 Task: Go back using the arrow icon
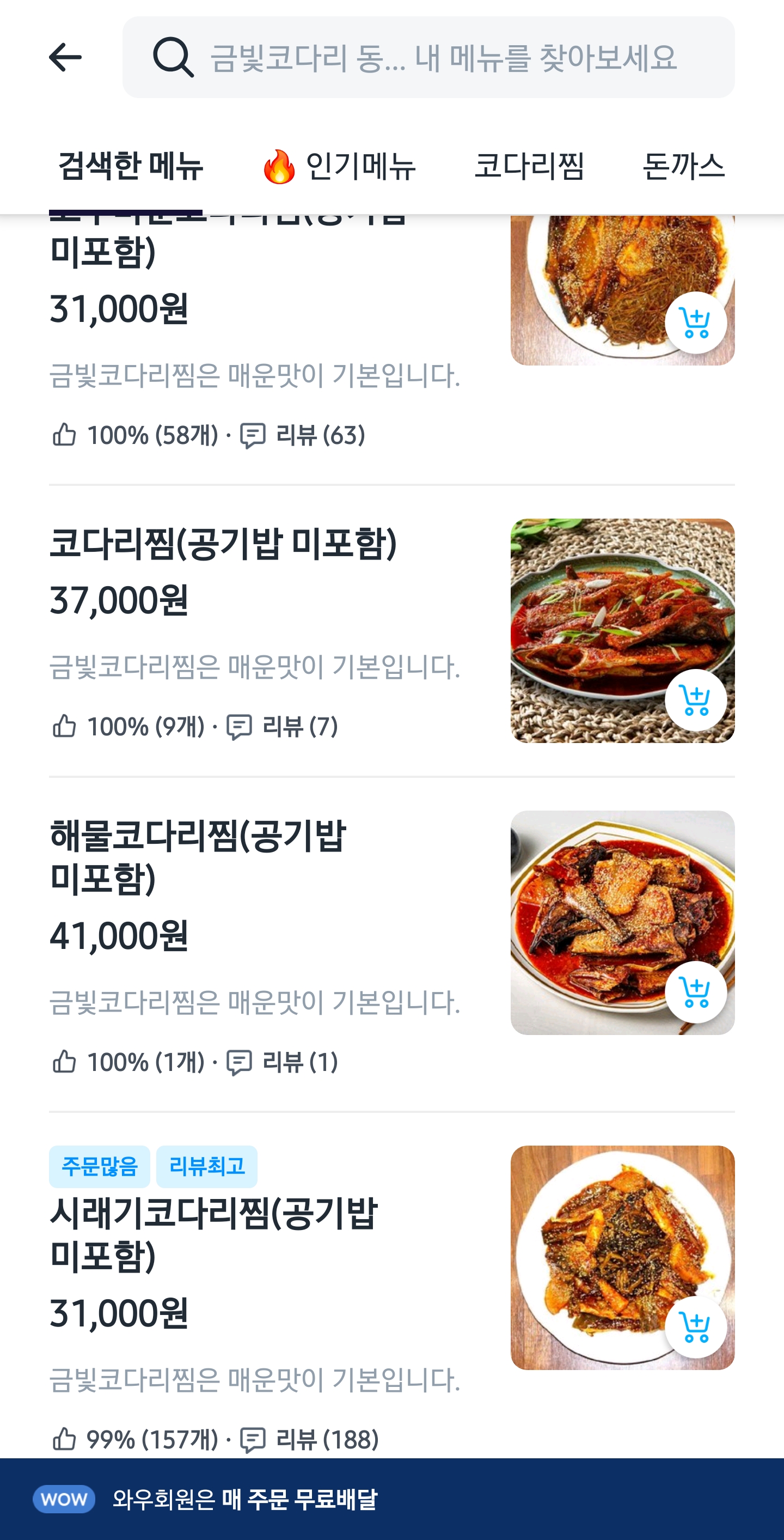[65, 57]
